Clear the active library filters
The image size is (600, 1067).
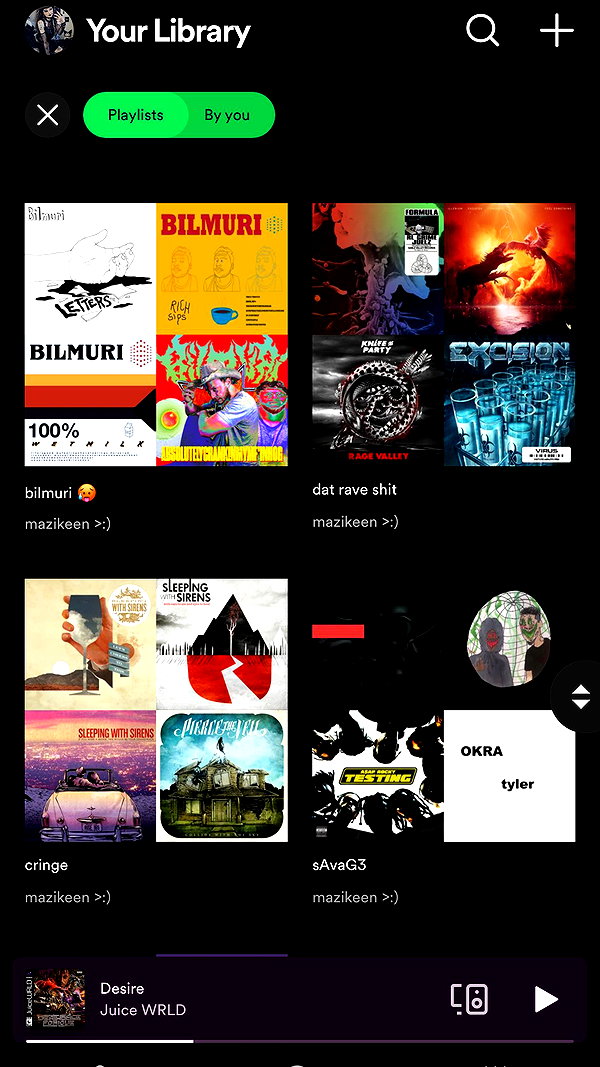click(48, 115)
